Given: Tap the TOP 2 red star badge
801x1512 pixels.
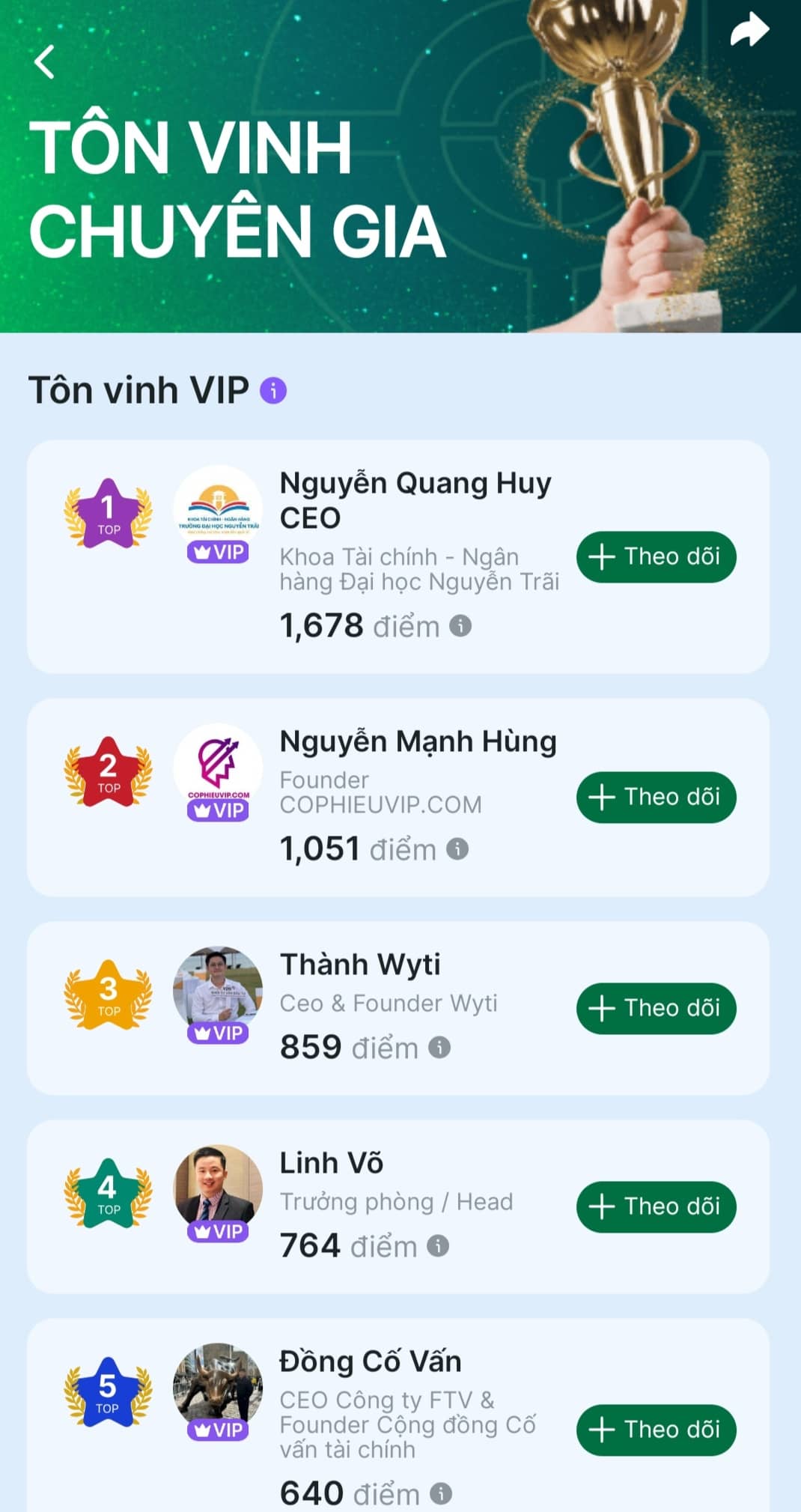Looking at the screenshot, I should [109, 772].
